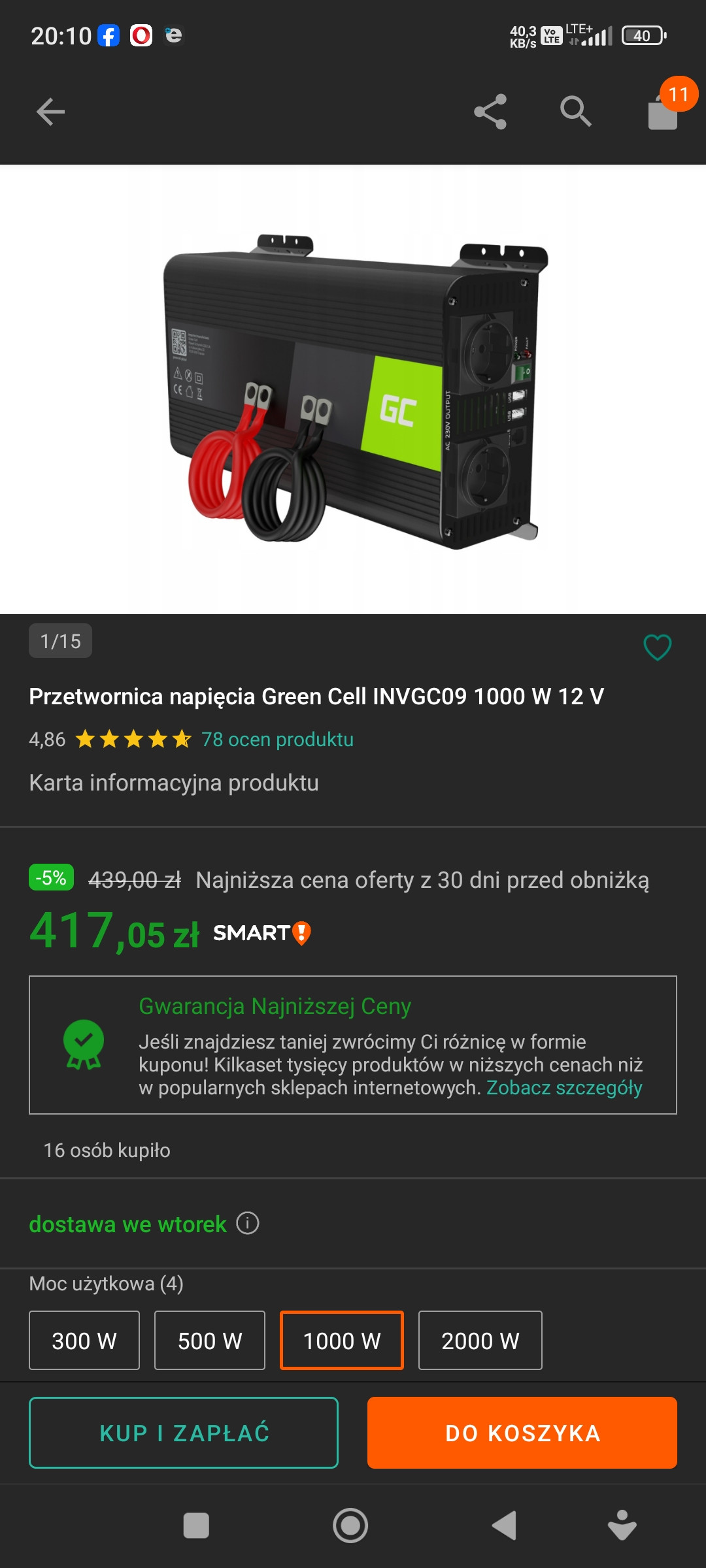Open the Moc użytkowa section
The height and width of the screenshot is (1568, 706).
coord(105,1282)
